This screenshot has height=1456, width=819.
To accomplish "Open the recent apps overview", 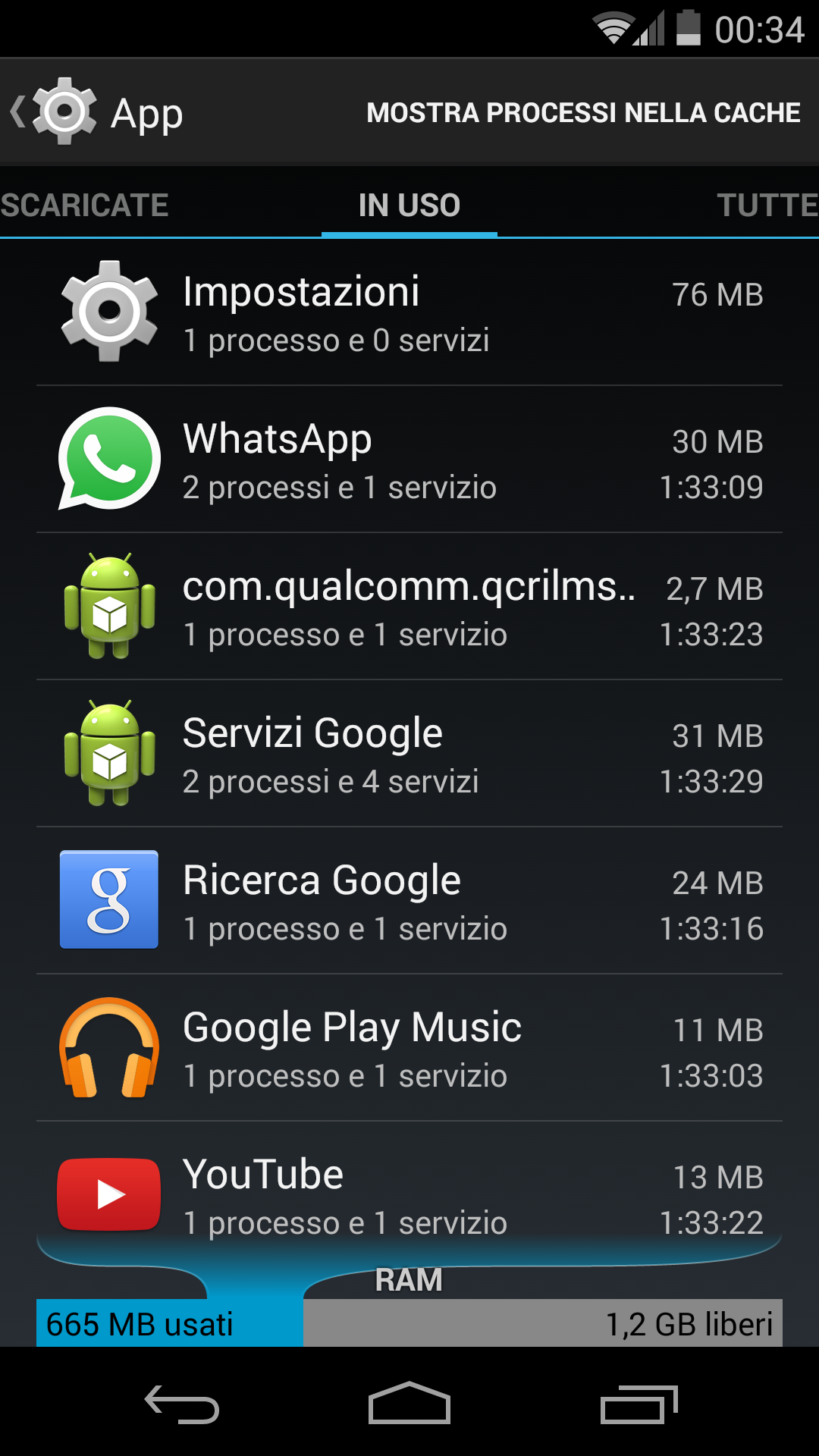I will 639,1403.
